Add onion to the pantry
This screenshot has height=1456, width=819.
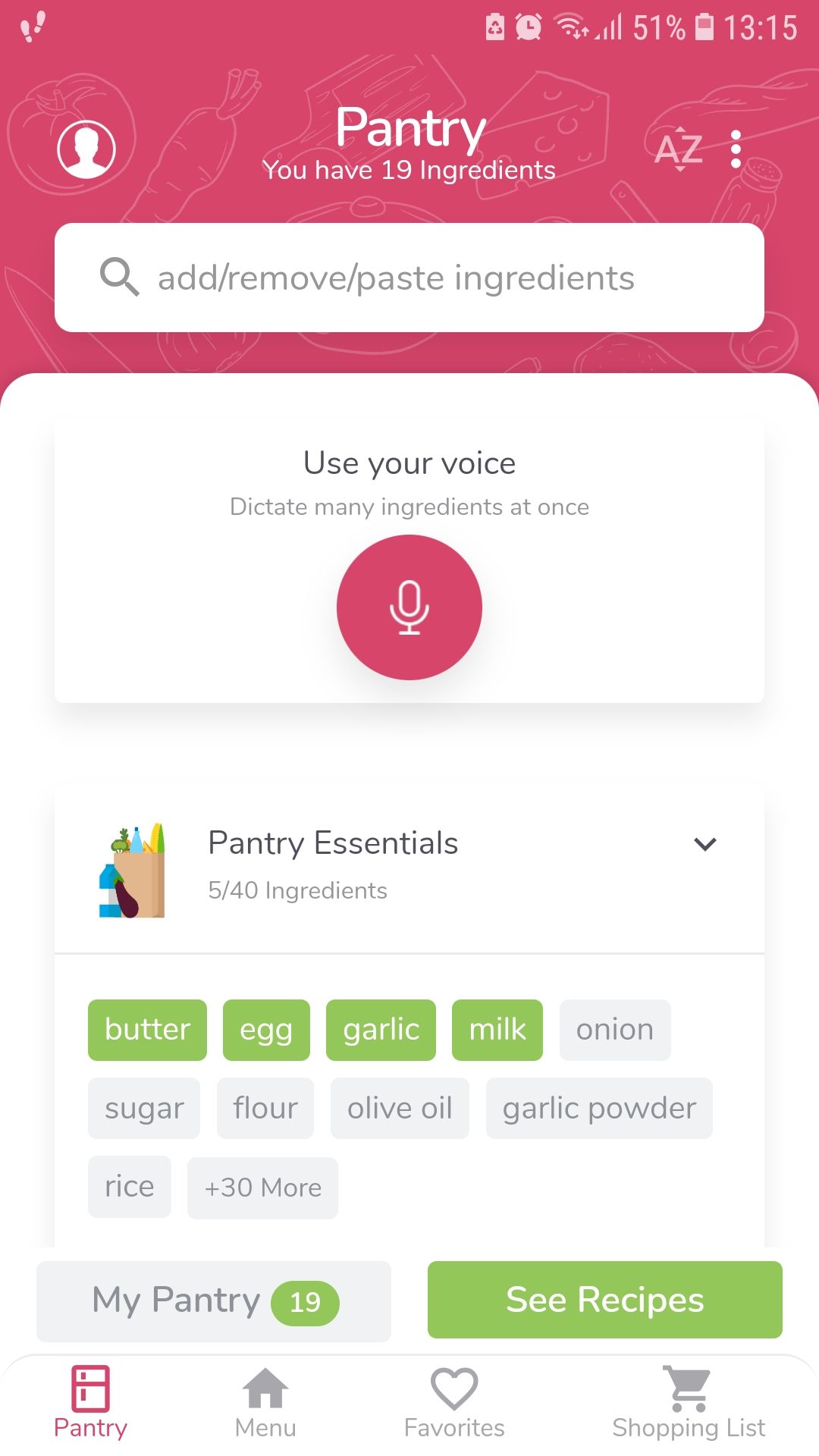(x=614, y=1030)
